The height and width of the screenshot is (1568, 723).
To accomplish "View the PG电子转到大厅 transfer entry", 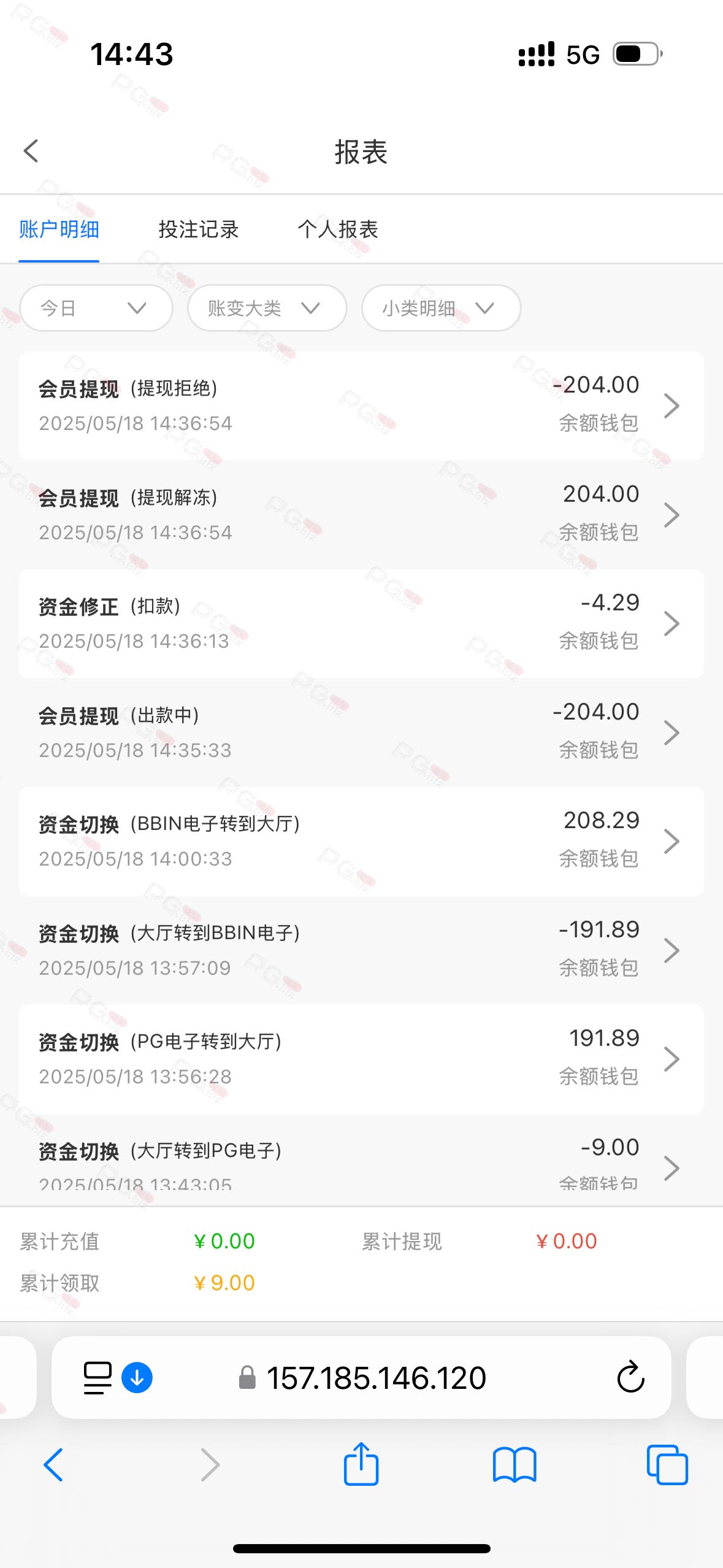I will click(361, 1059).
